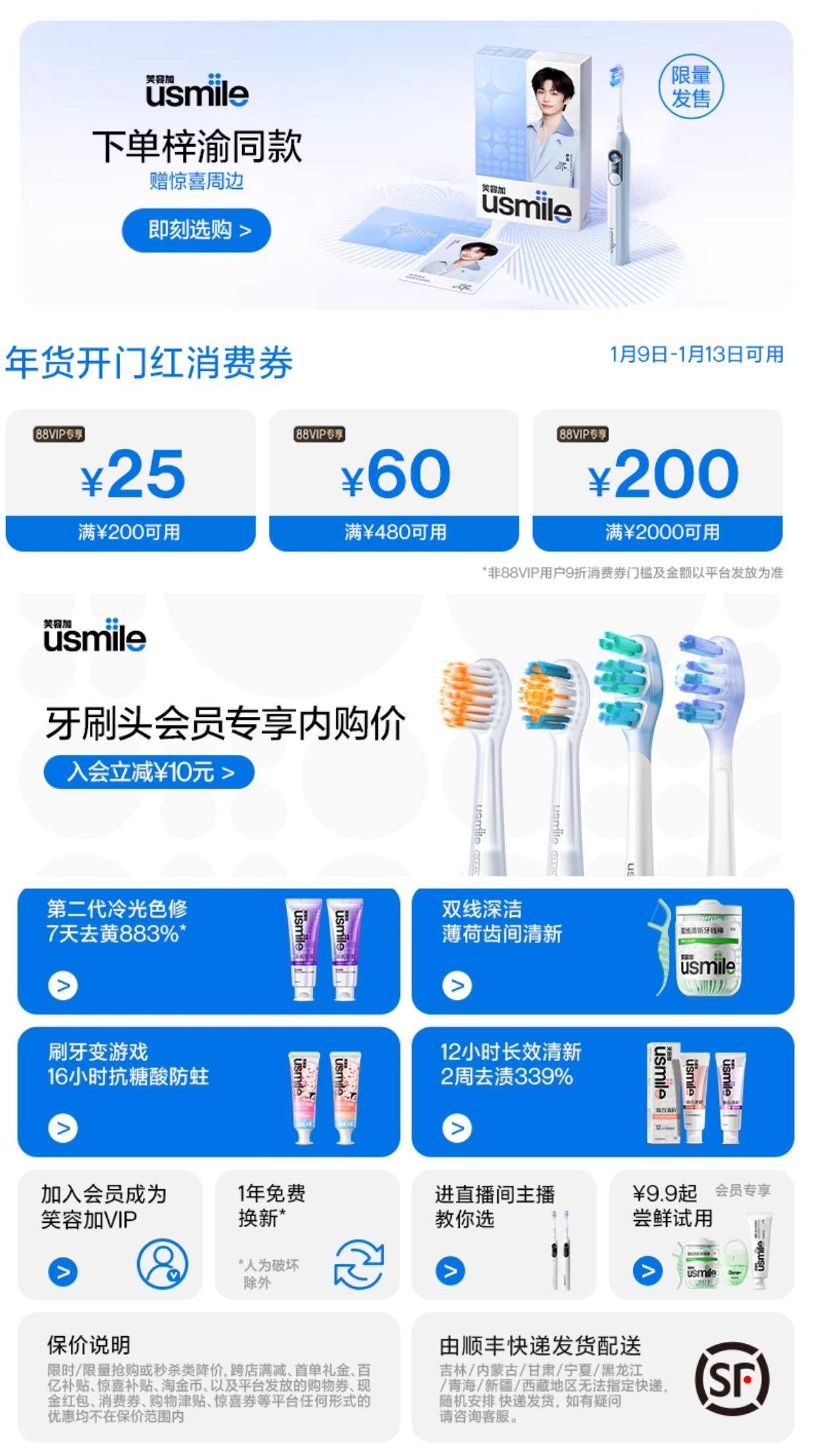Open the 1年免费换新 card
This screenshot has width=813, height=1456.
pyautogui.click(x=307, y=1235)
